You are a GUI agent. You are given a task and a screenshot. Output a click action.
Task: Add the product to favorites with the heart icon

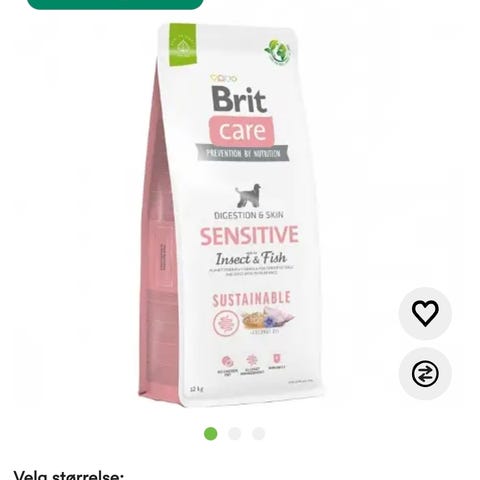point(425,313)
